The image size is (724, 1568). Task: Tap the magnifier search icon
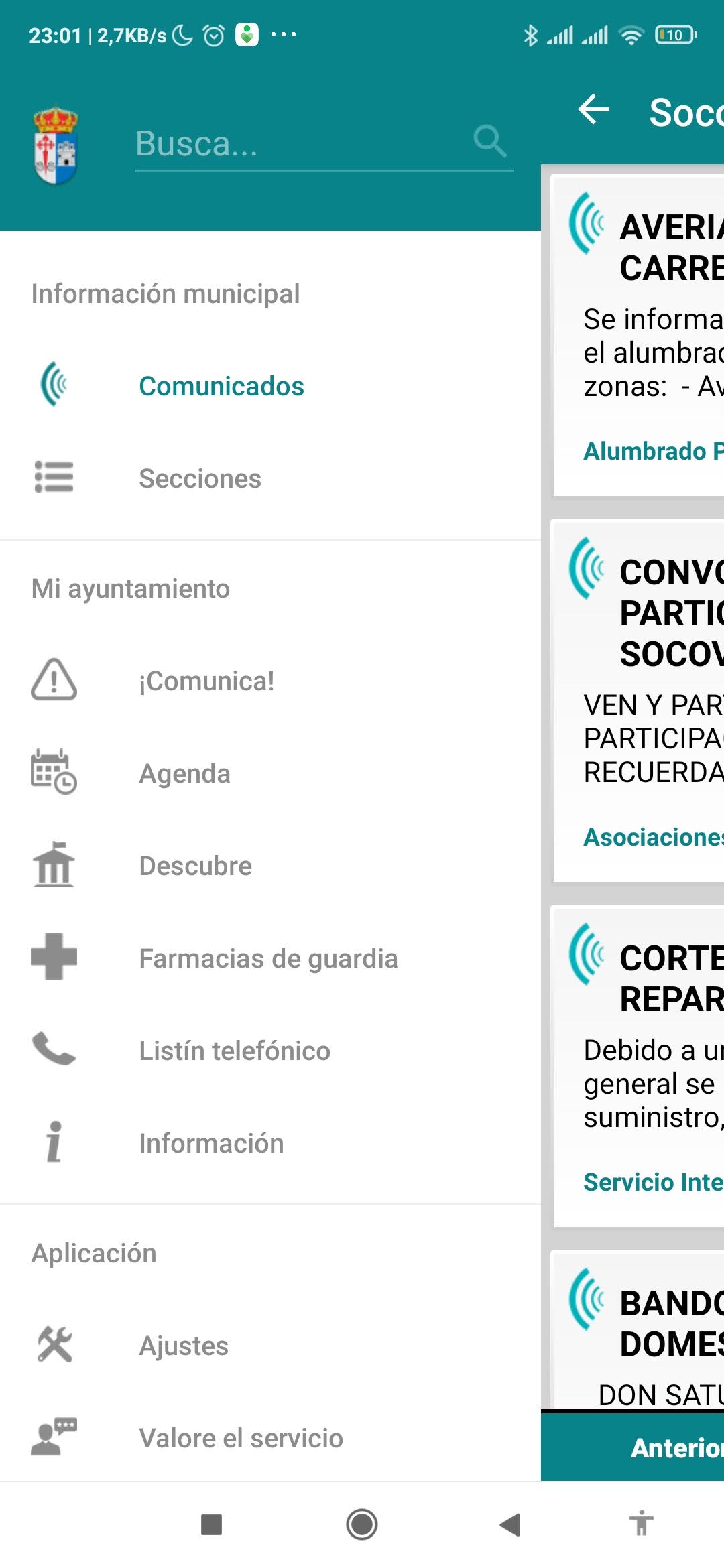tap(489, 141)
